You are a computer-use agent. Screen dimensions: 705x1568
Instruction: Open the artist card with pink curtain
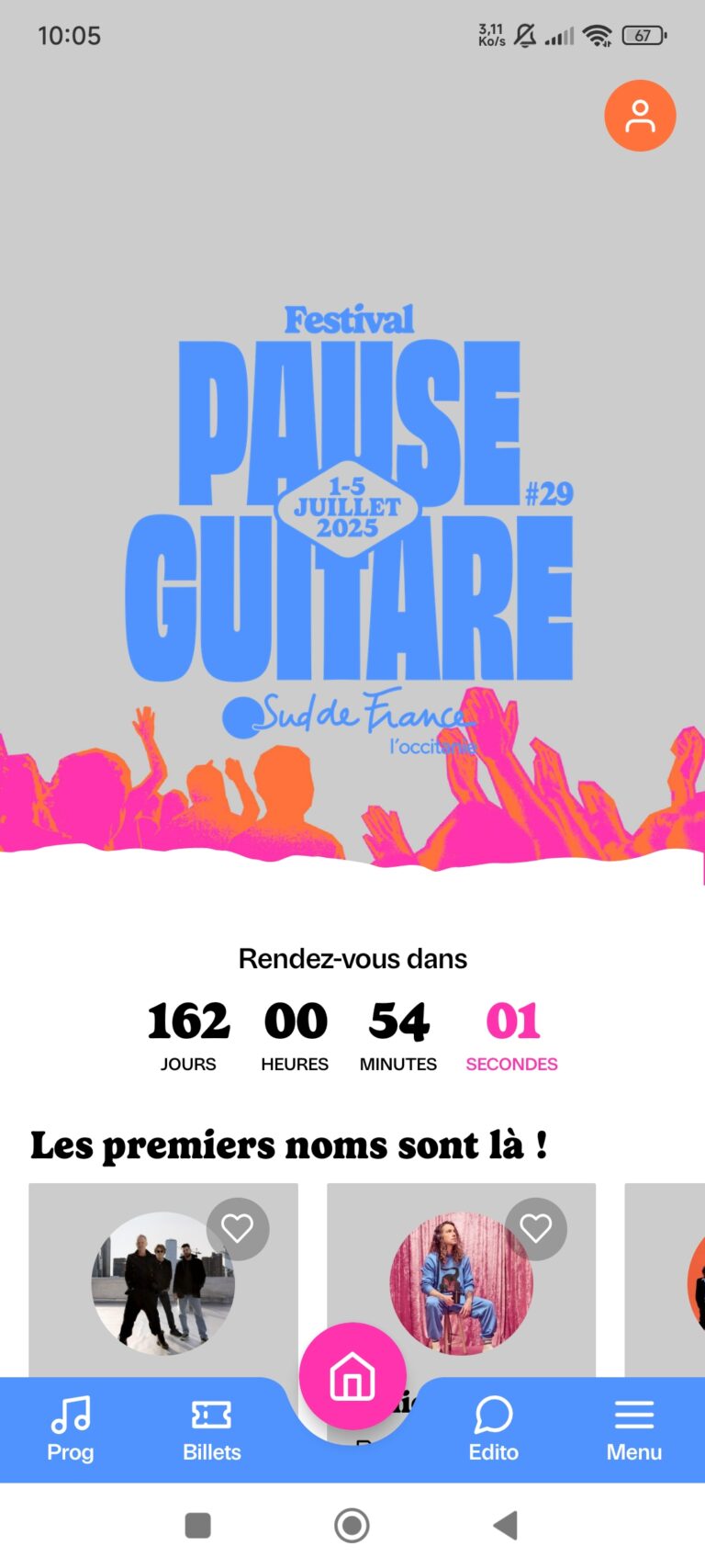pos(461,1280)
